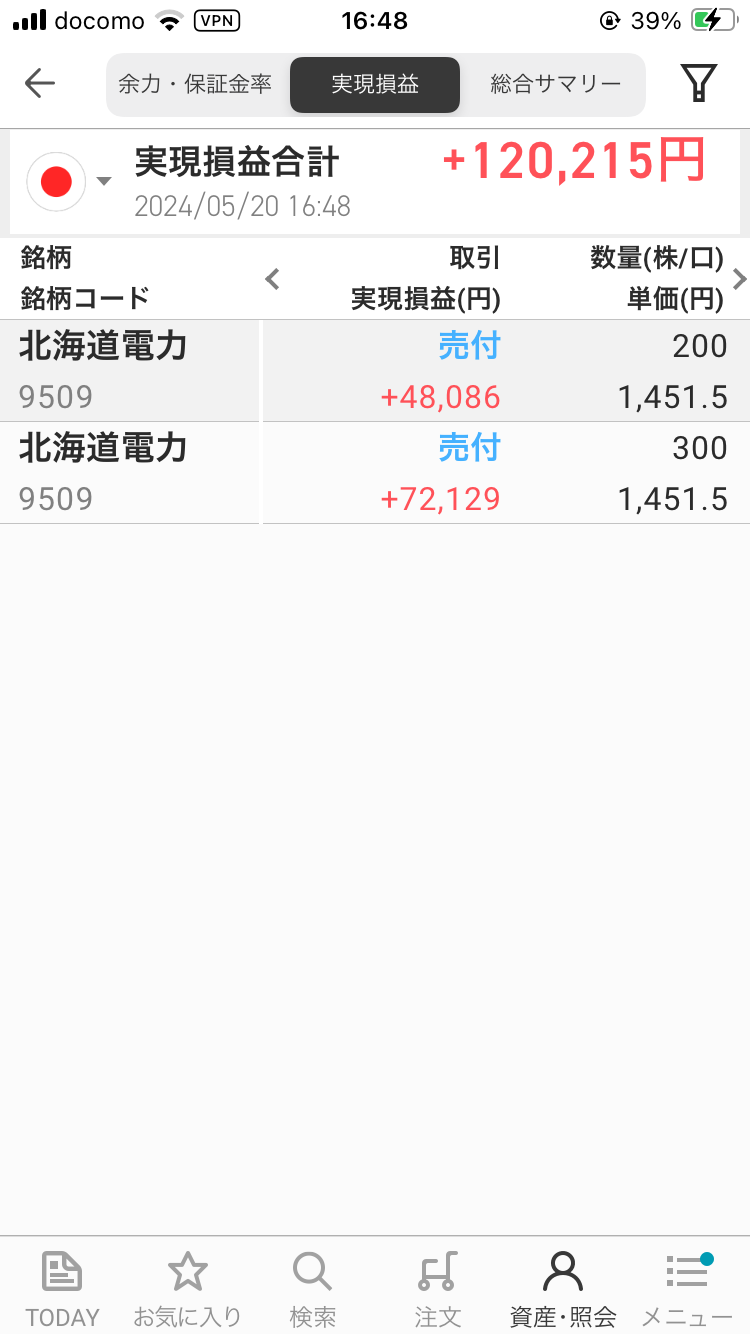
Task: Open the メニュー tab
Action: (x=687, y=1288)
